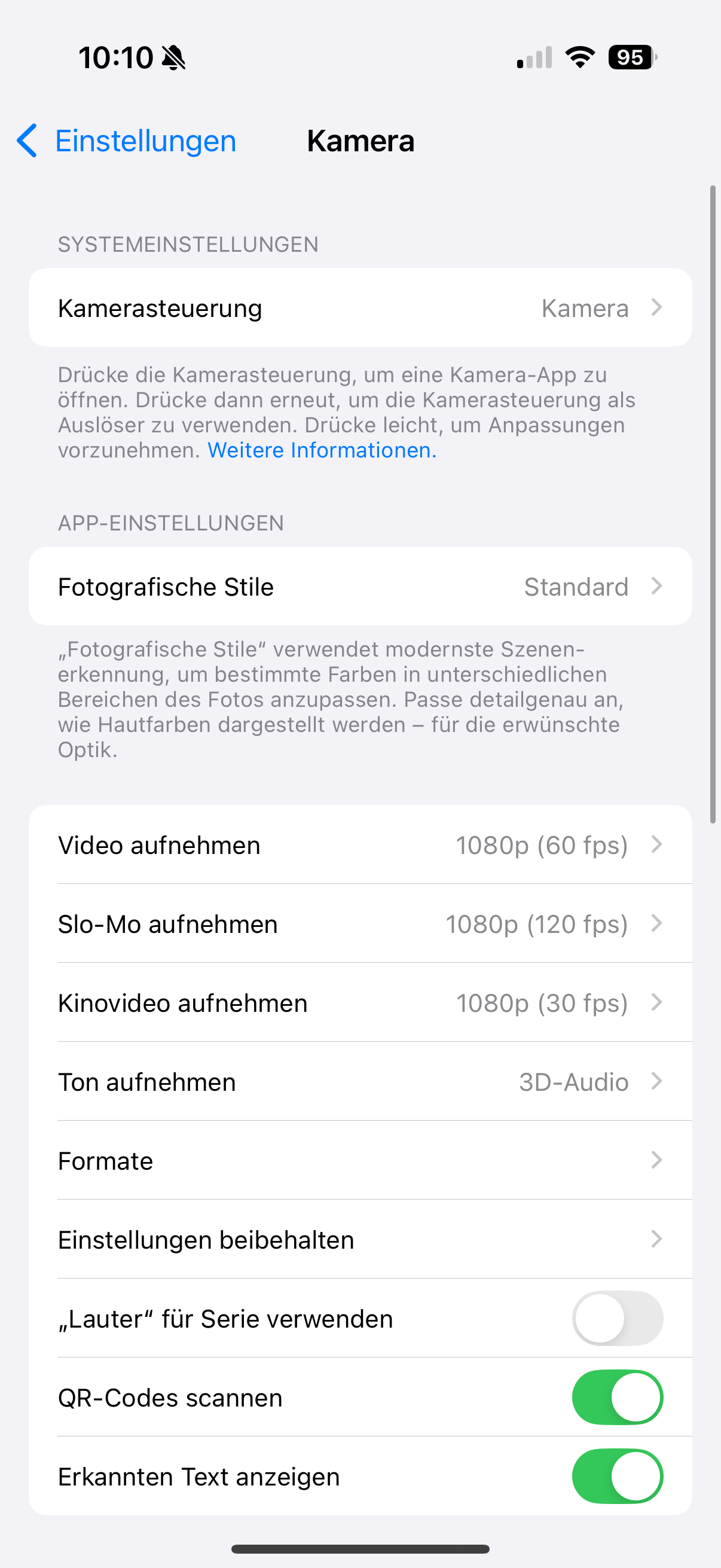Open Fotografische Stile
The height and width of the screenshot is (1568, 721).
coord(360,587)
